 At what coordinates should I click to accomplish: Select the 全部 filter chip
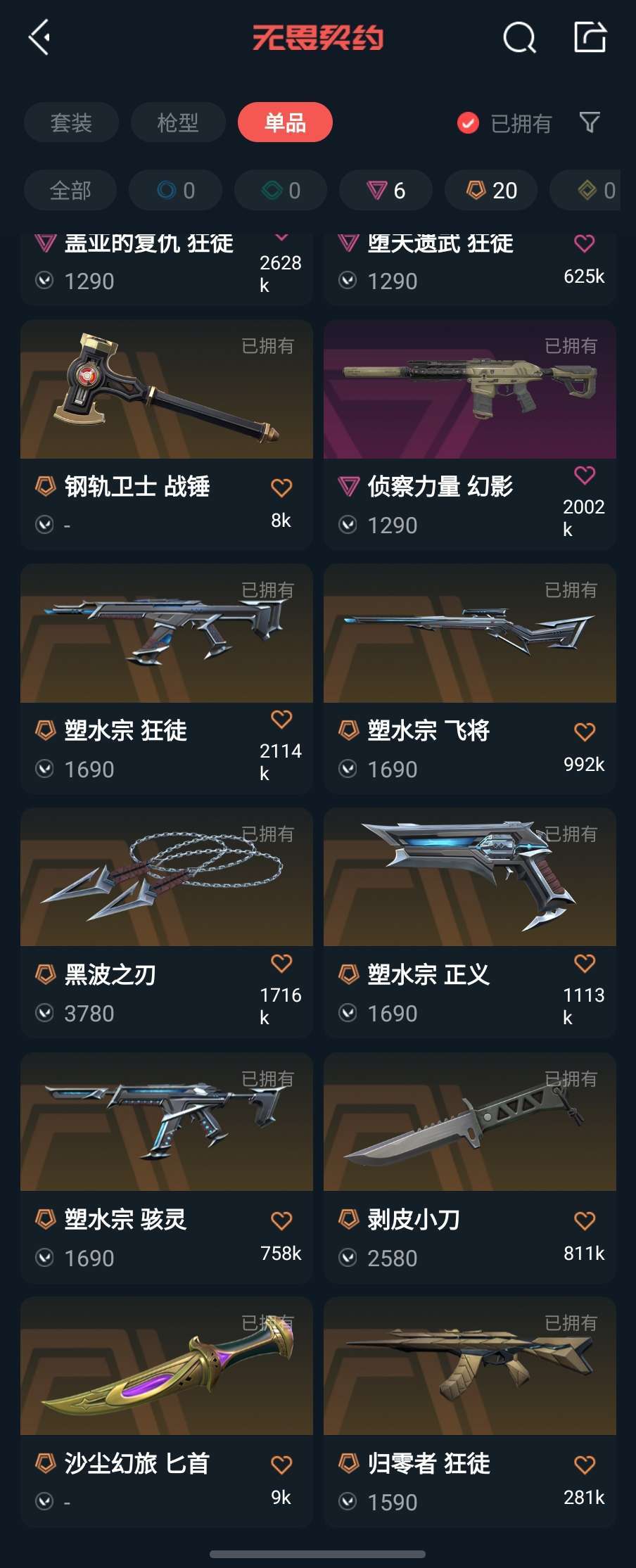point(70,190)
